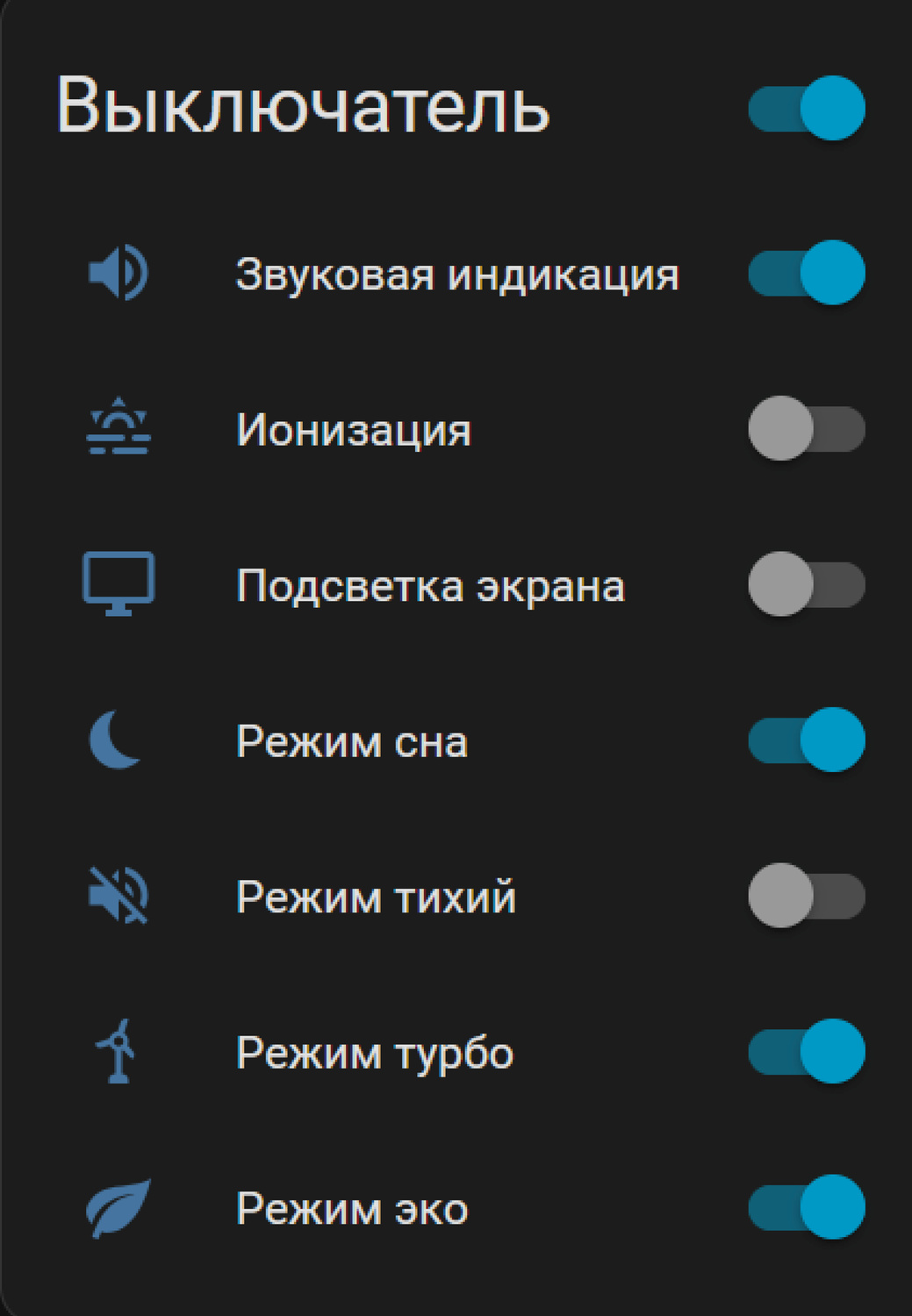Disable the Звуковая индикация toggle
This screenshot has width=912, height=1316.
[x=805, y=273]
